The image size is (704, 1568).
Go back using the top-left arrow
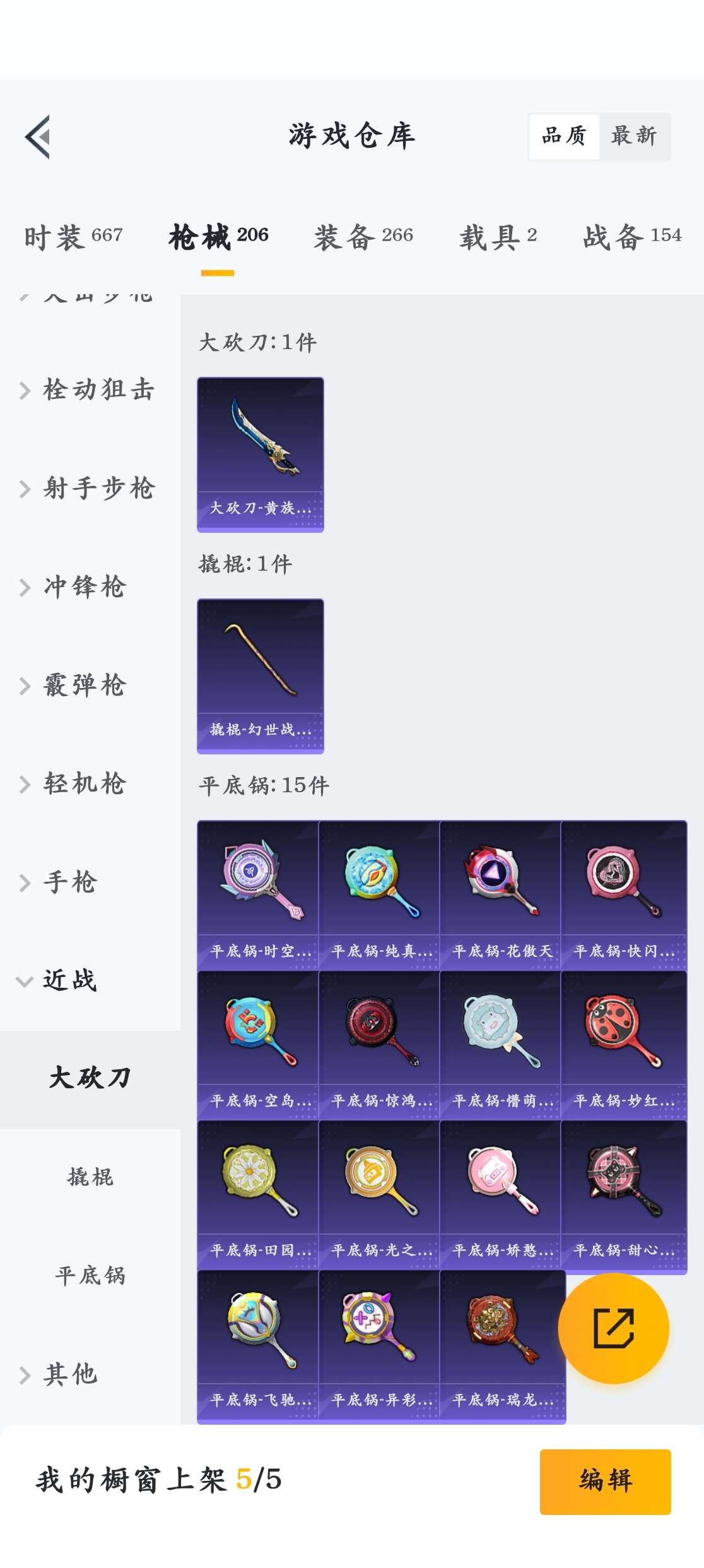pyautogui.click(x=38, y=137)
